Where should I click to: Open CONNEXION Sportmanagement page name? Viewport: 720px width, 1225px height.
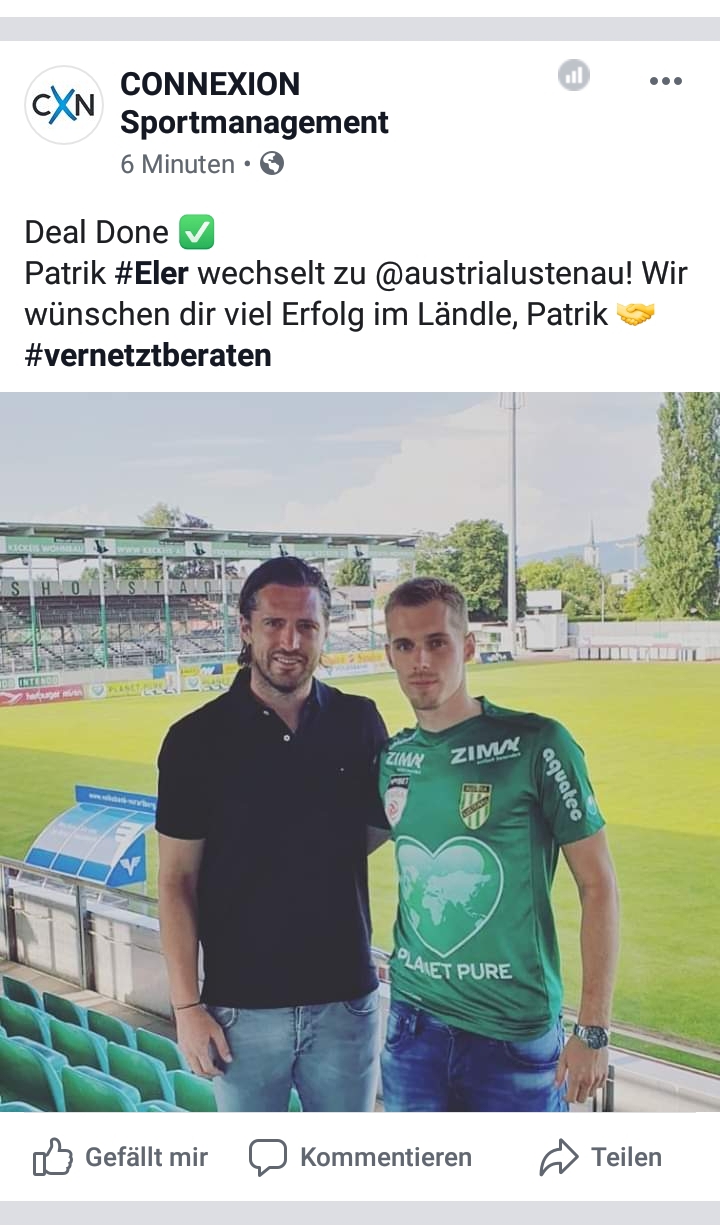(254, 103)
